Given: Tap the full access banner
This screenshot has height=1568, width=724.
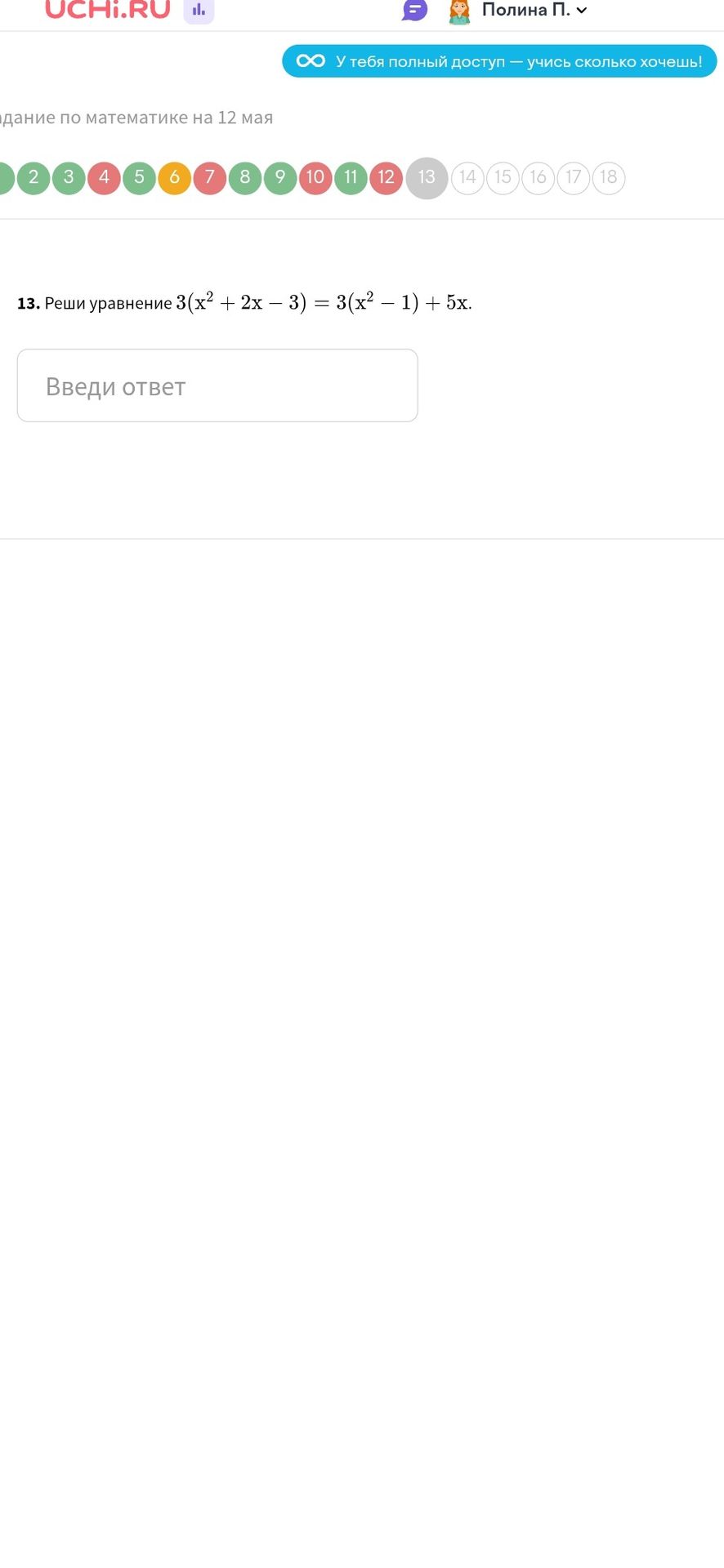Looking at the screenshot, I should 499,61.
